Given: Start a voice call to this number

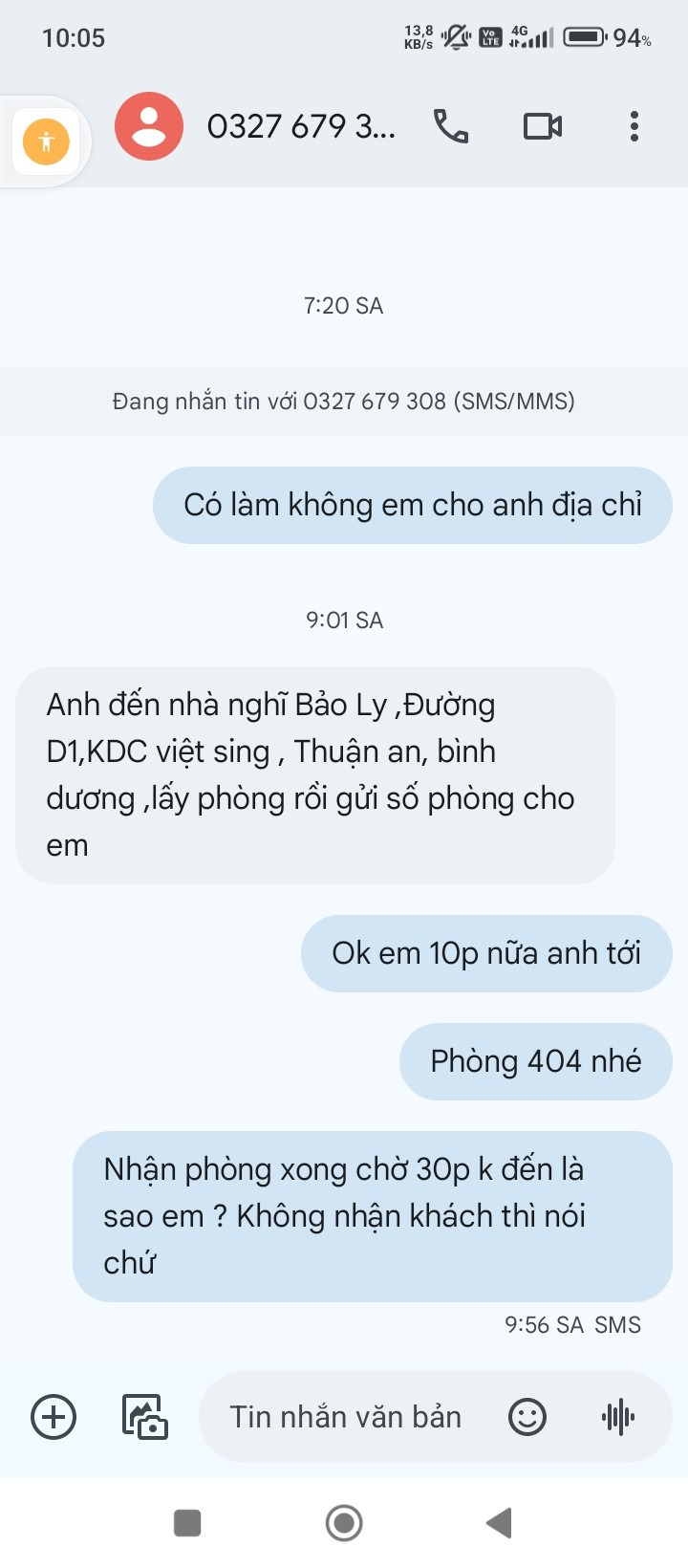Looking at the screenshot, I should tap(451, 126).
